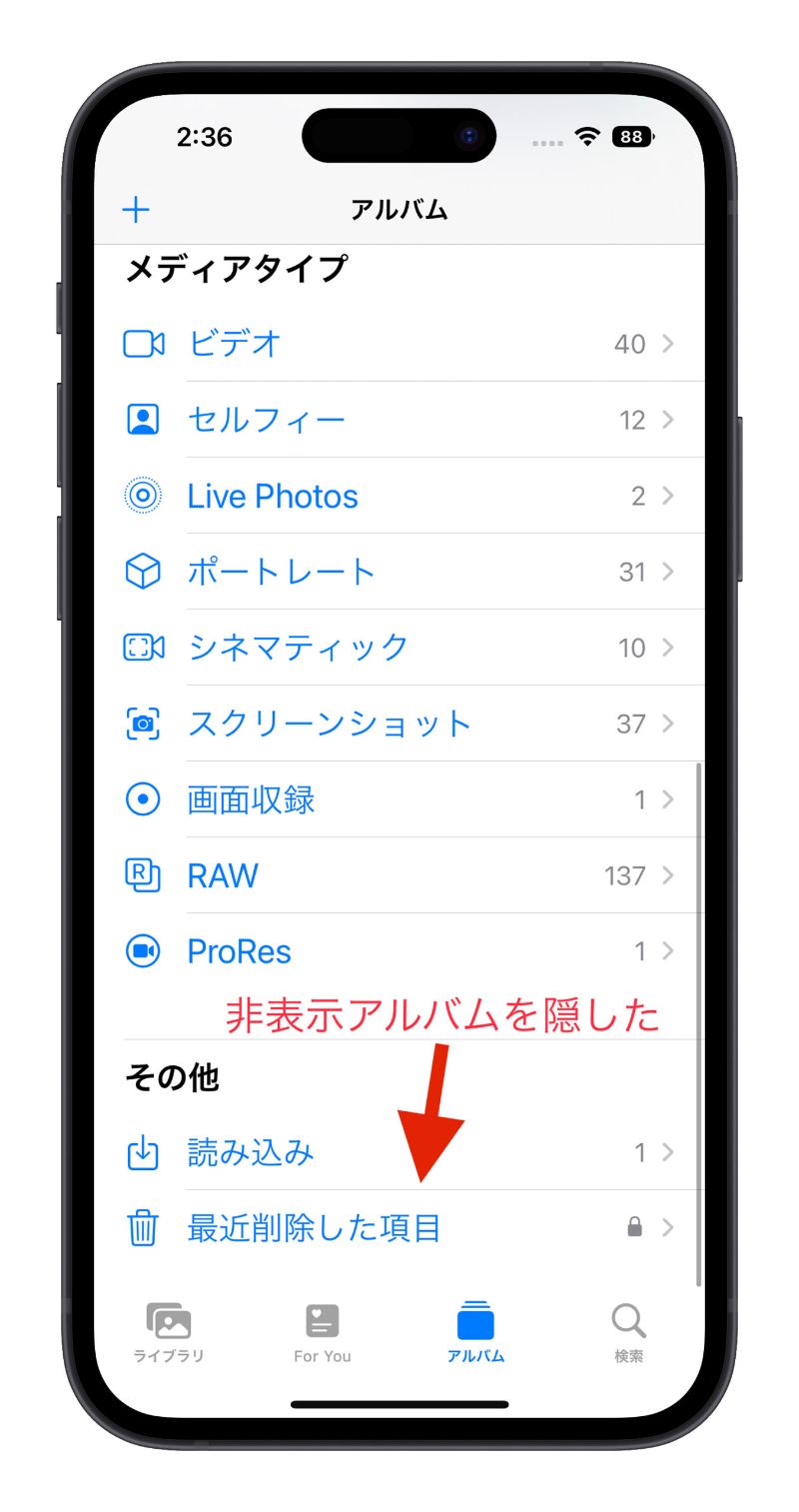Image resolution: width=799 pixels, height=1512 pixels.
Task: Open the セルフィー album
Action: coord(399,420)
